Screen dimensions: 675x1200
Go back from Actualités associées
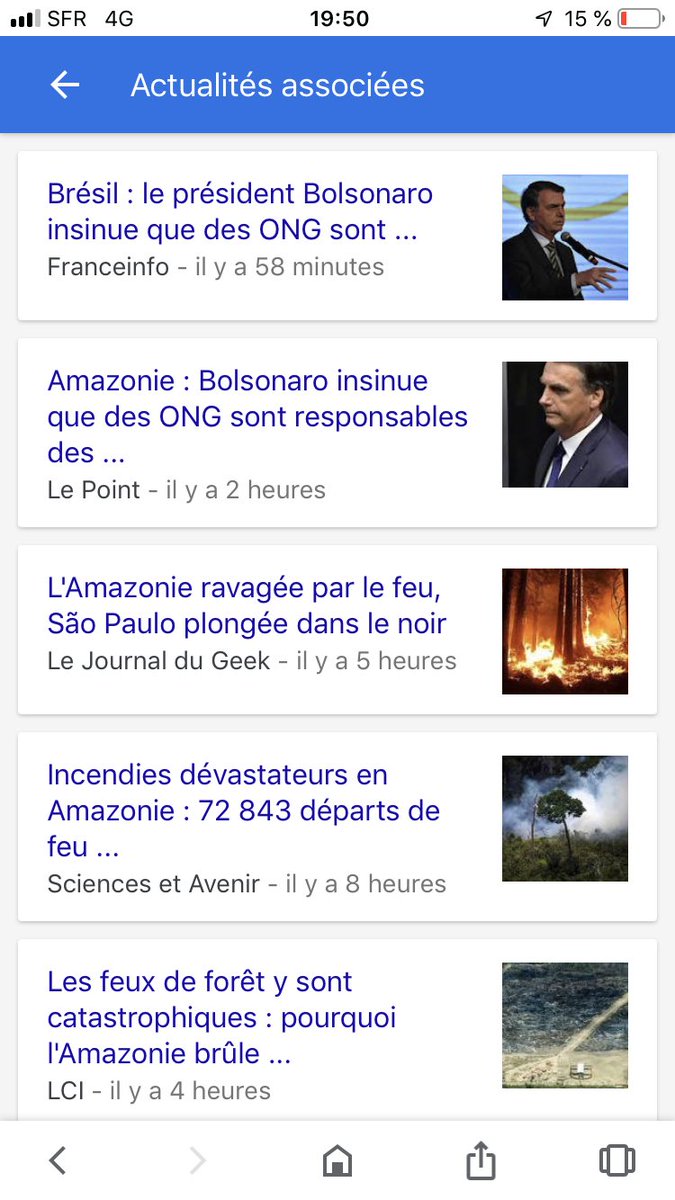(65, 86)
